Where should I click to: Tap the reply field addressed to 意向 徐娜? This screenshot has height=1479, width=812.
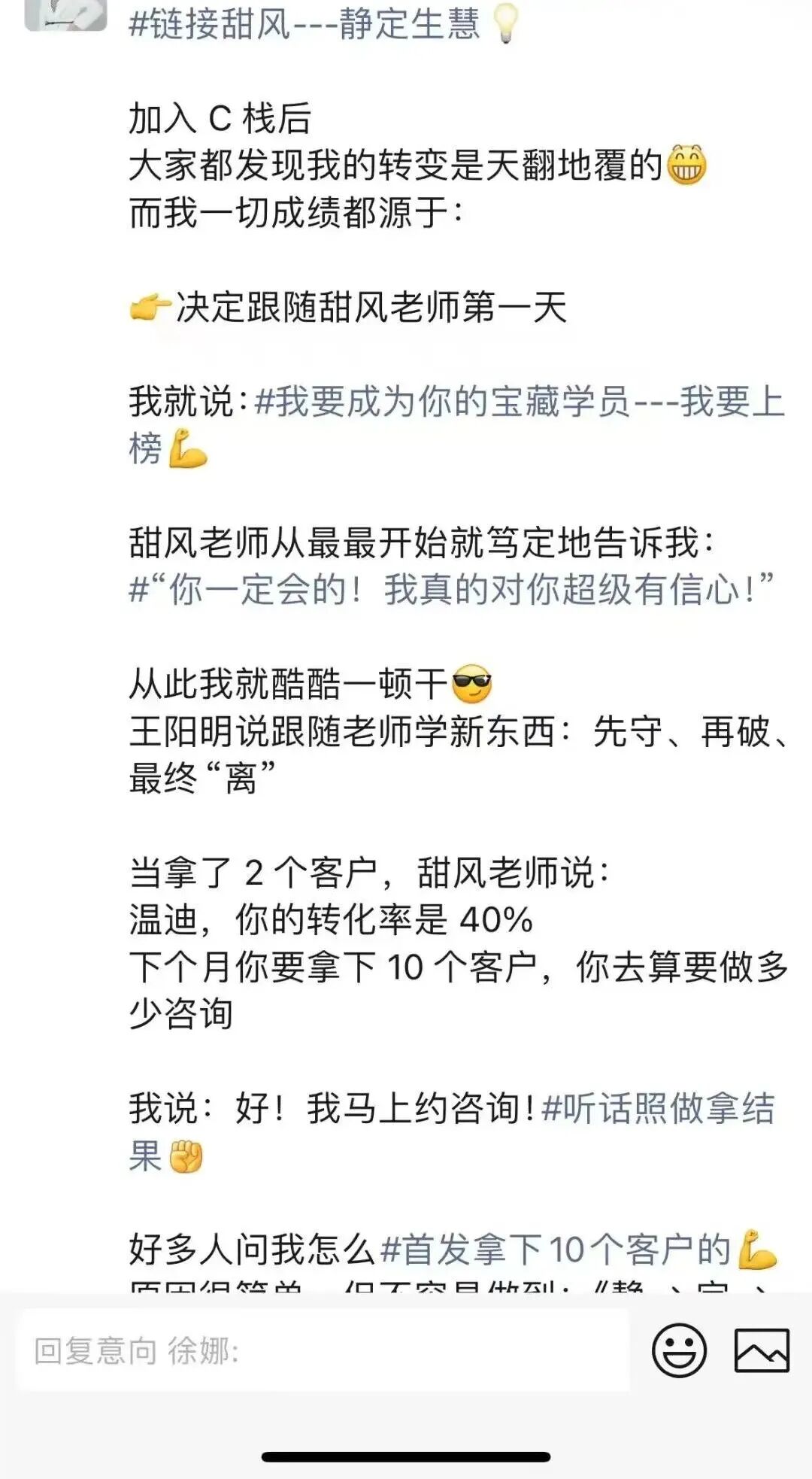(323, 1351)
